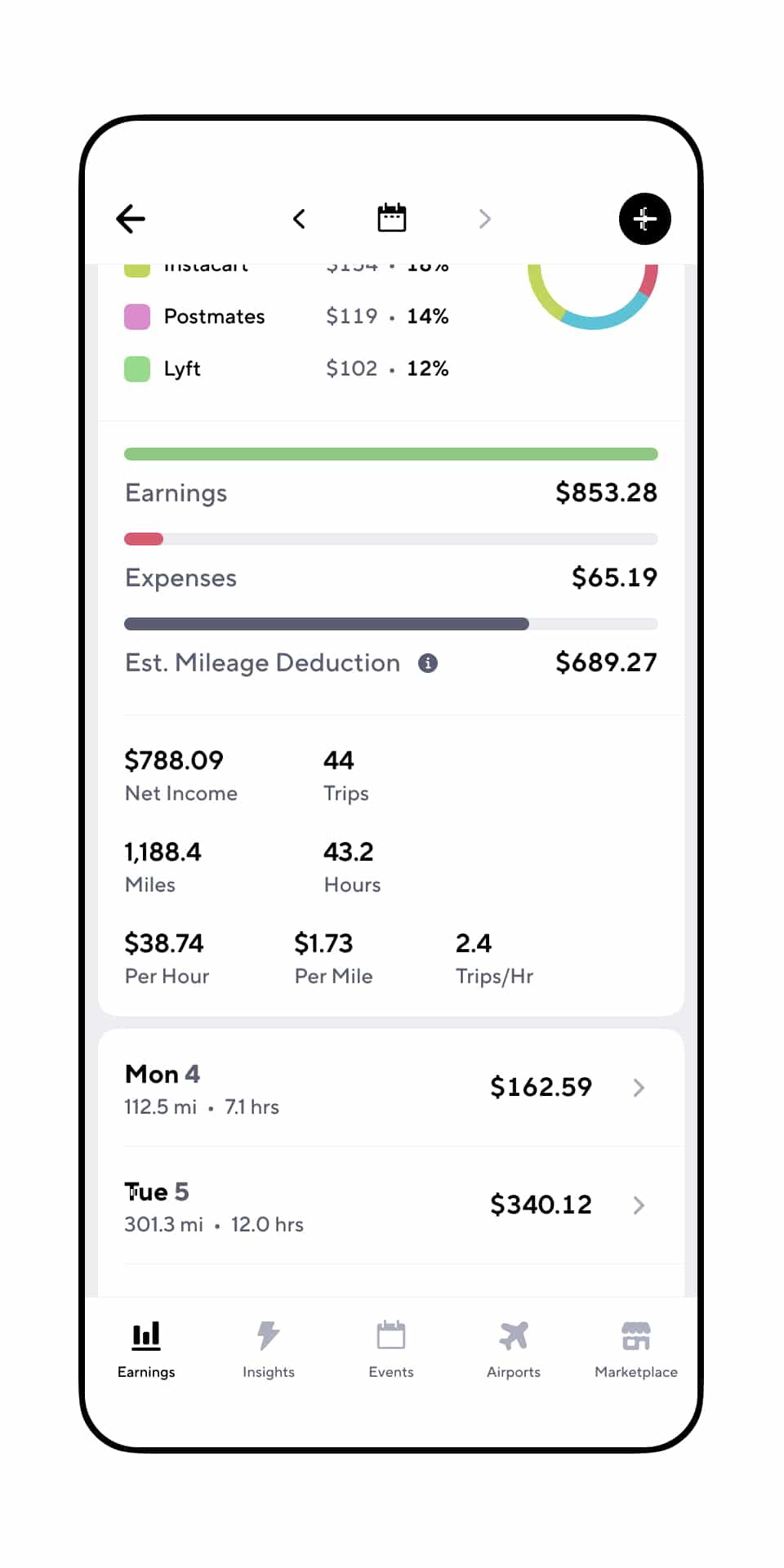The image size is (784, 1568).
Task: Go to previous period with left chevron
Action: point(299,219)
